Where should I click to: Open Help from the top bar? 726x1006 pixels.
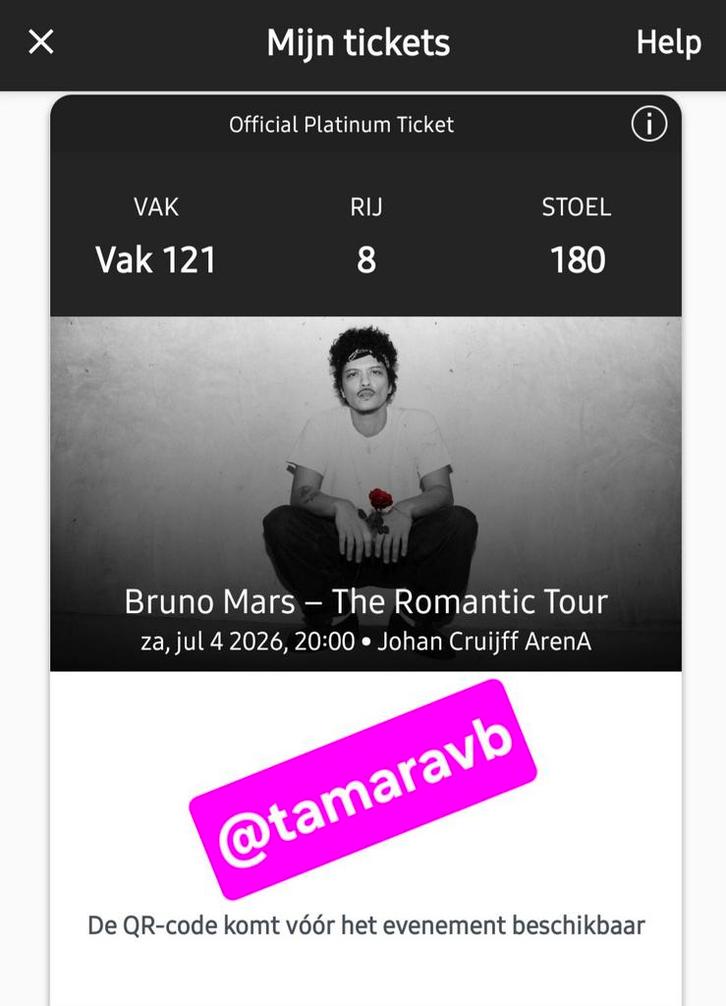point(668,43)
